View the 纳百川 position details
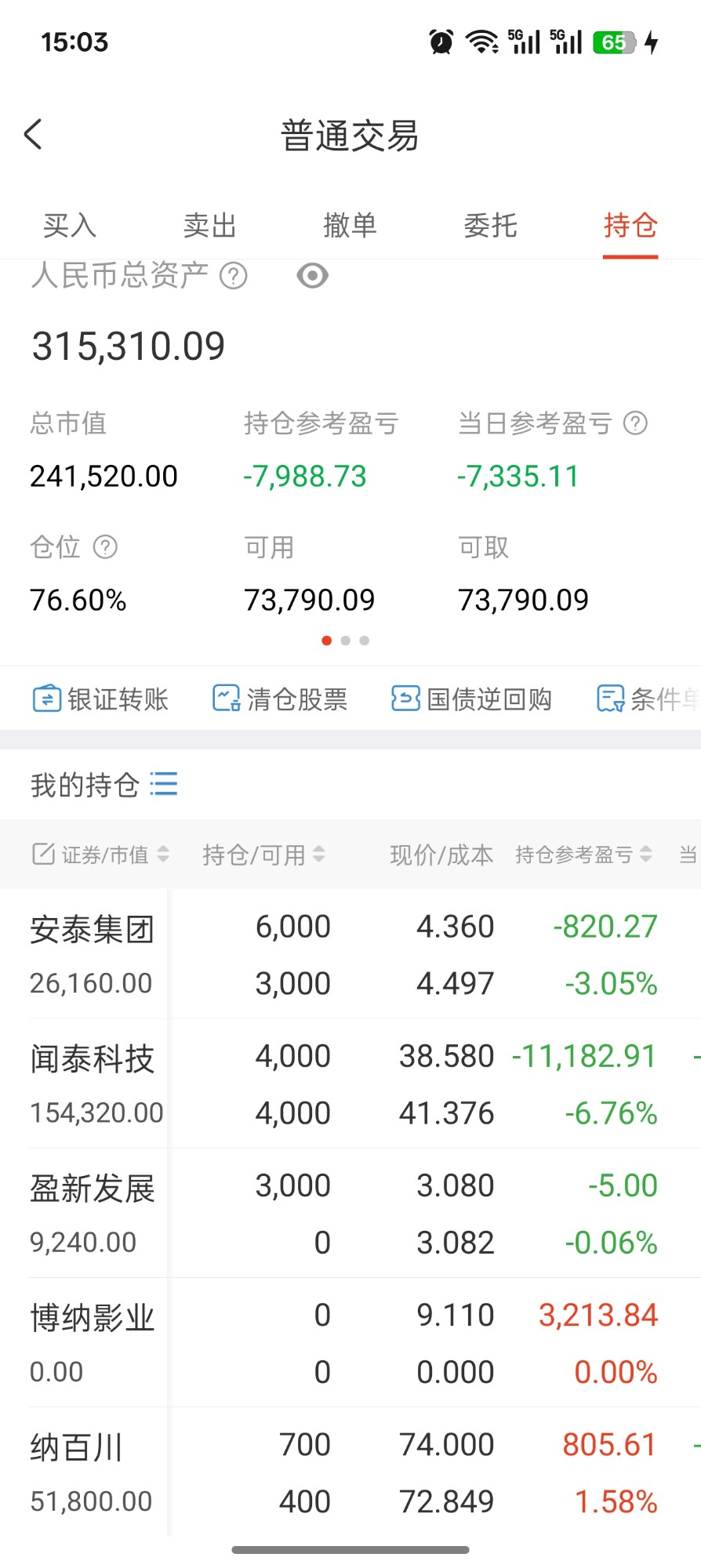The width and height of the screenshot is (701, 1568). coord(350,1472)
